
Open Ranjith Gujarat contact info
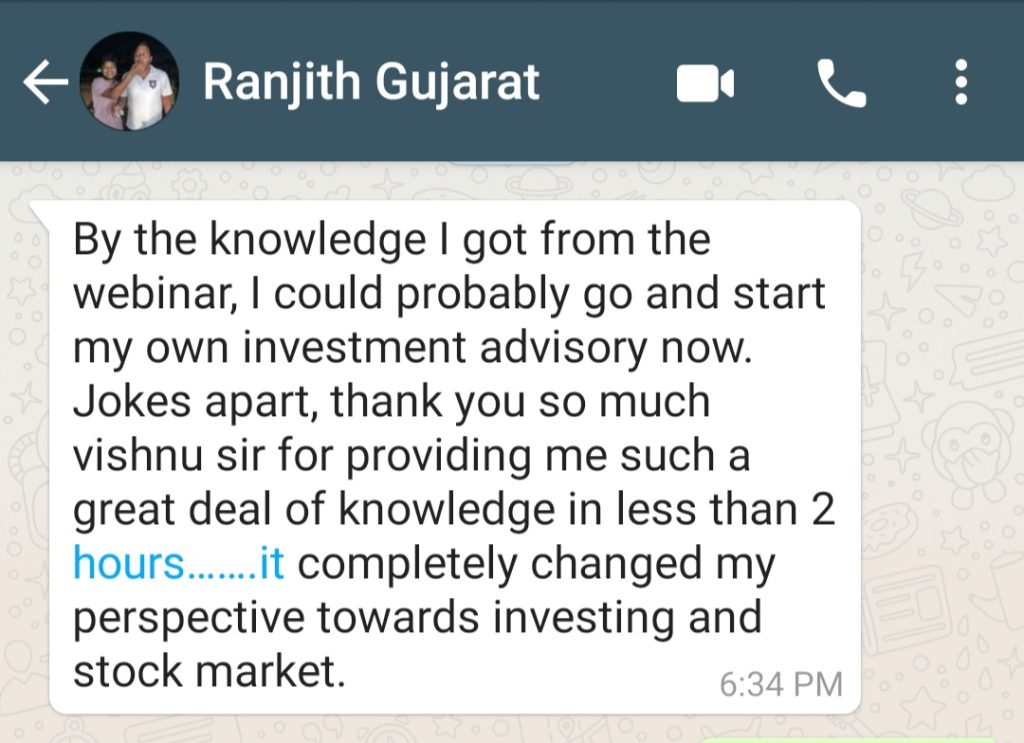pos(371,83)
